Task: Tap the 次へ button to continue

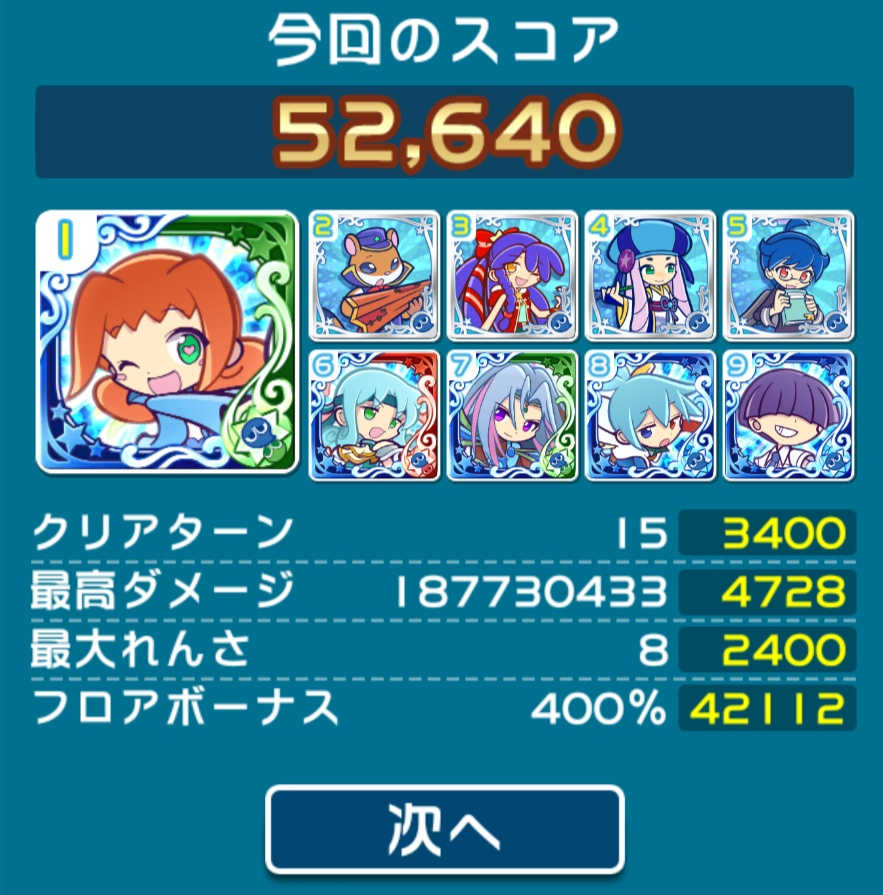Action: pos(443,830)
